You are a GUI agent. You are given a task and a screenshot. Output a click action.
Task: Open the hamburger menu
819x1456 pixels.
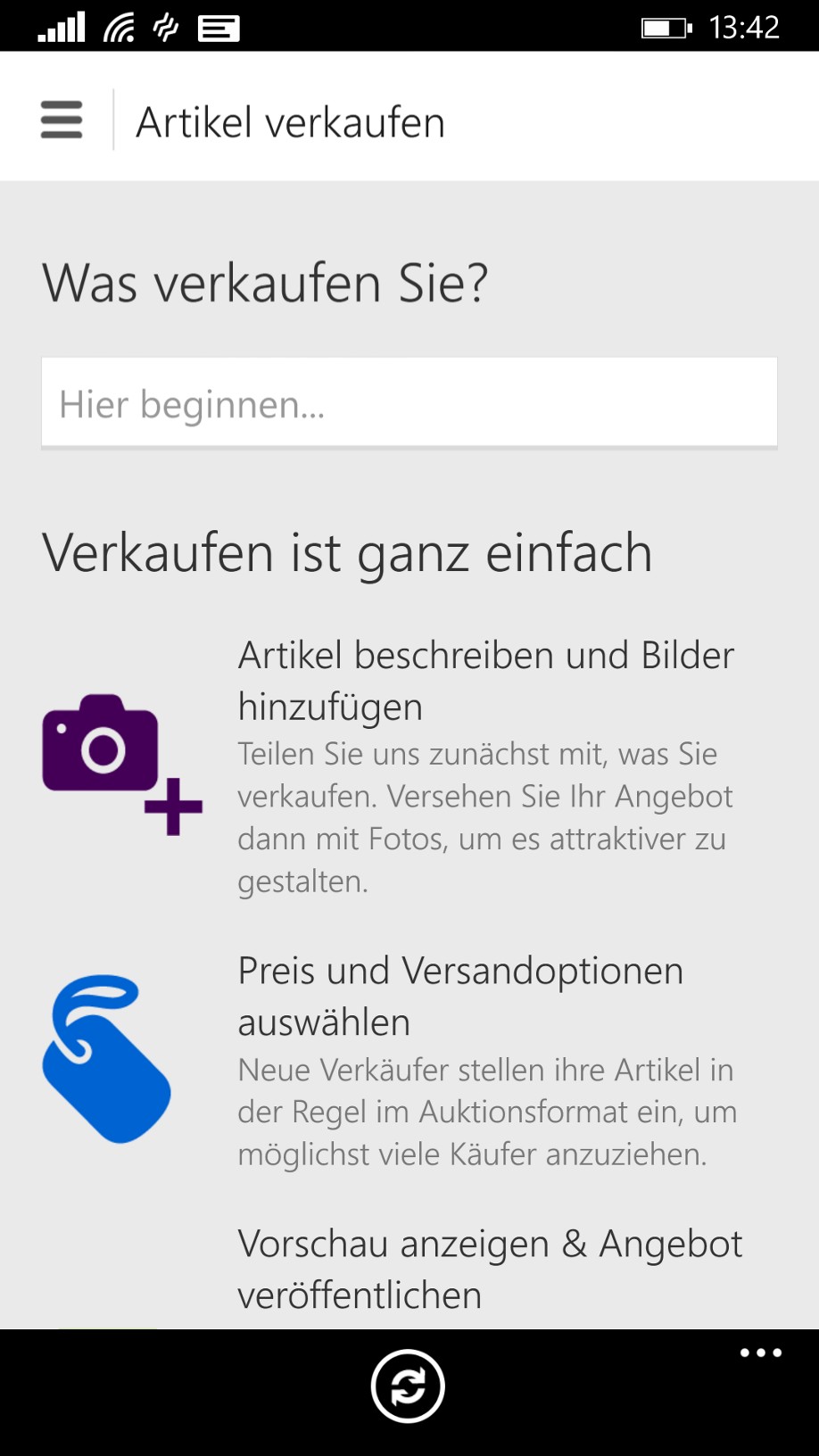click(62, 120)
